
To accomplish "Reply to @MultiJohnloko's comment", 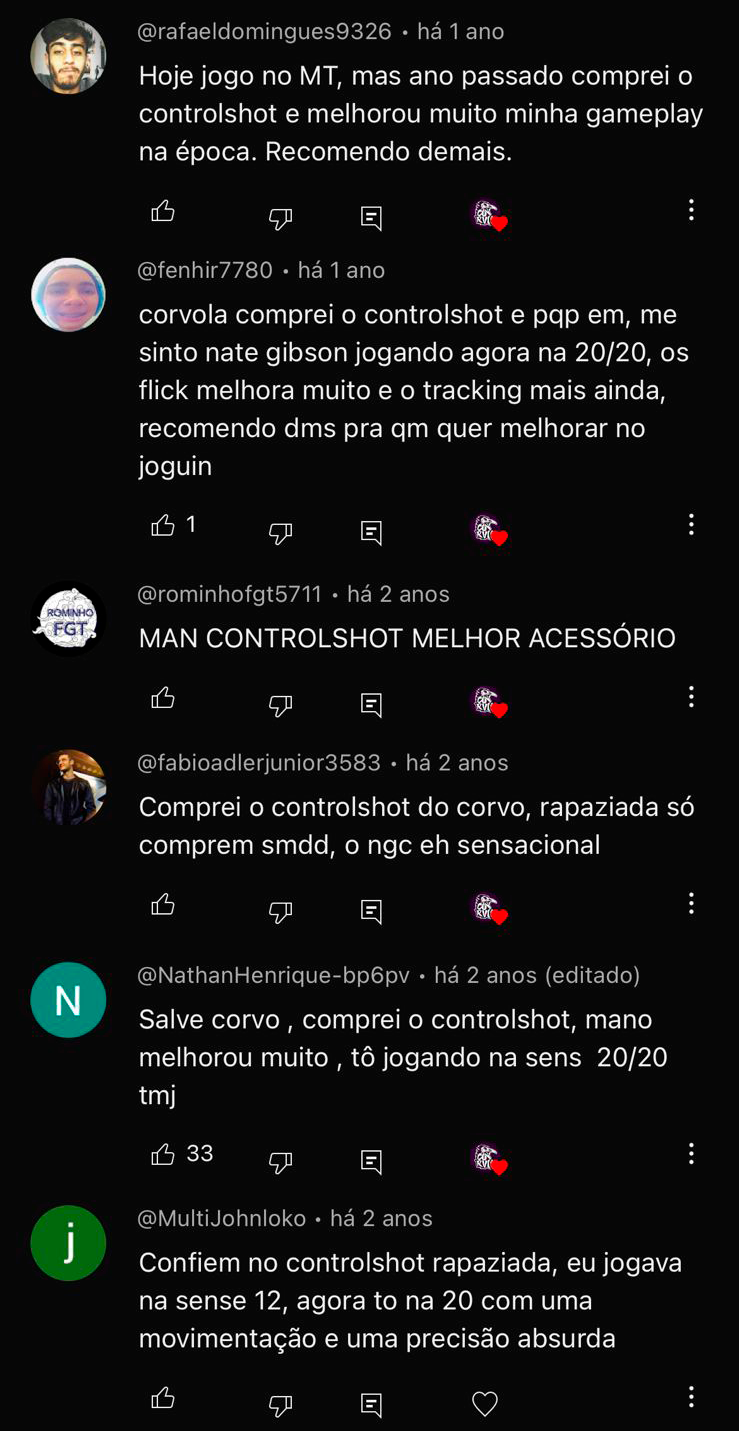I will (x=371, y=1405).
